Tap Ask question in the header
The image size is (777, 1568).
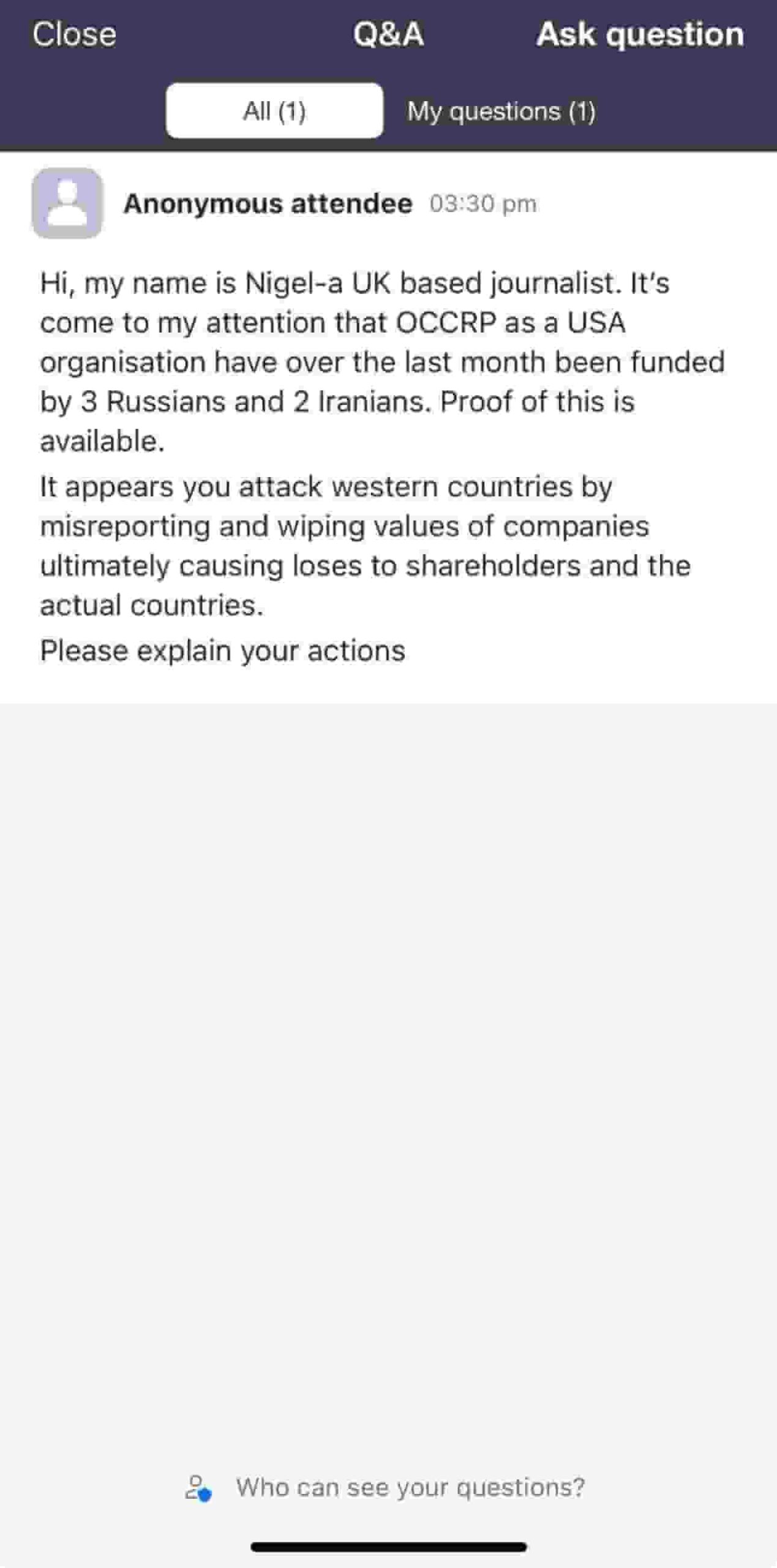point(640,34)
